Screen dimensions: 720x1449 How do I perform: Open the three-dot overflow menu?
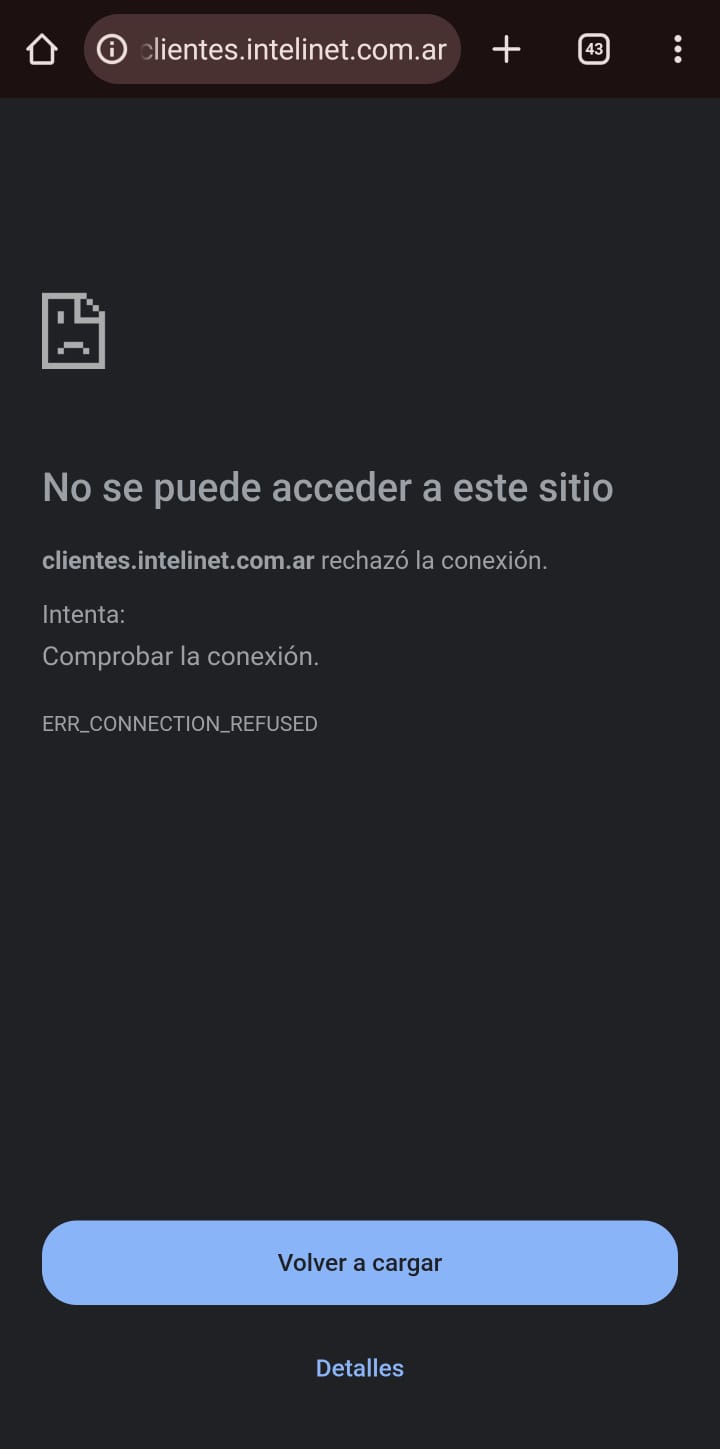coord(677,49)
